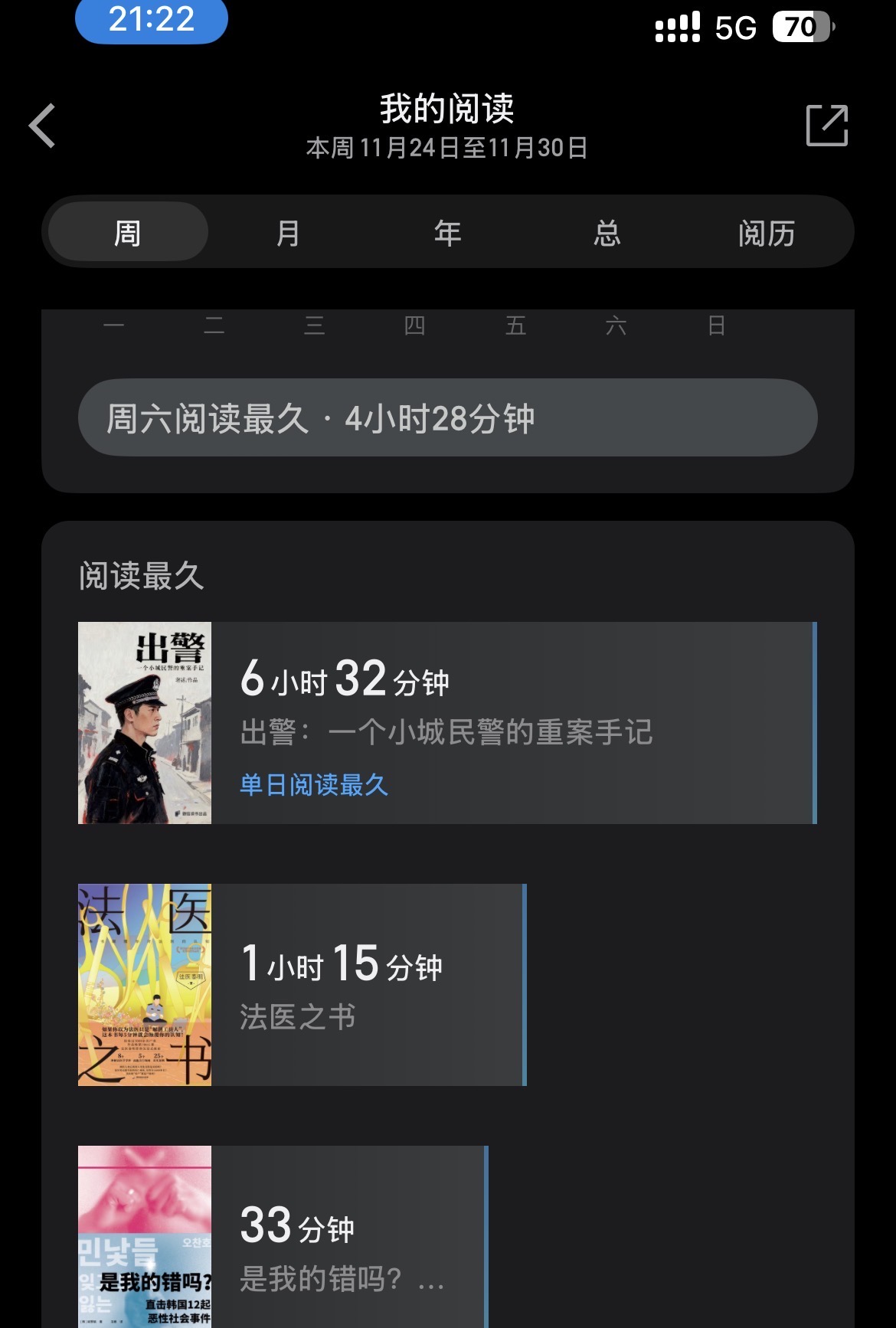The width and height of the screenshot is (896, 1328).
Task: Open the book 是我的错吗？
Action: click(282, 1238)
